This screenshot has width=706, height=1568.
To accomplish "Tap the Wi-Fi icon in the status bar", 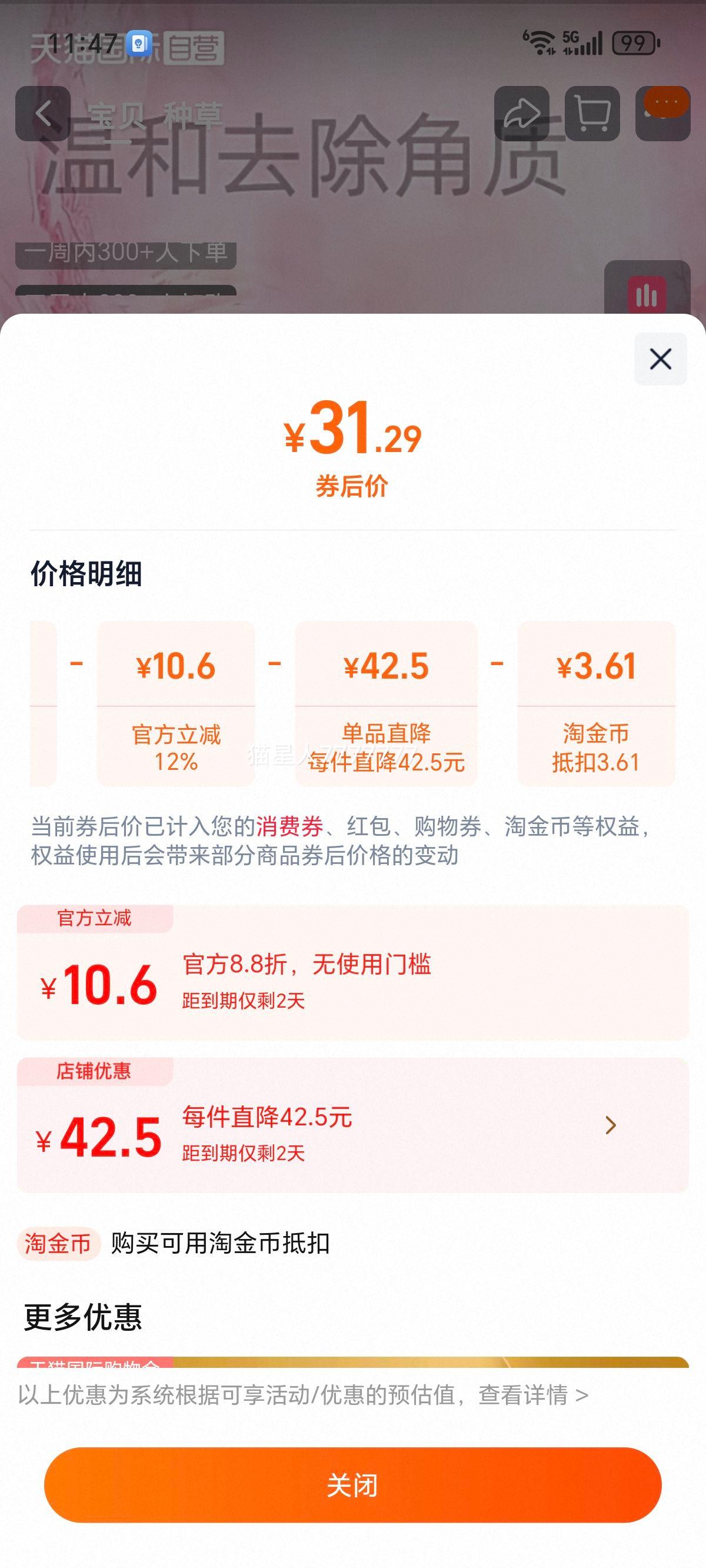I will click(x=540, y=42).
